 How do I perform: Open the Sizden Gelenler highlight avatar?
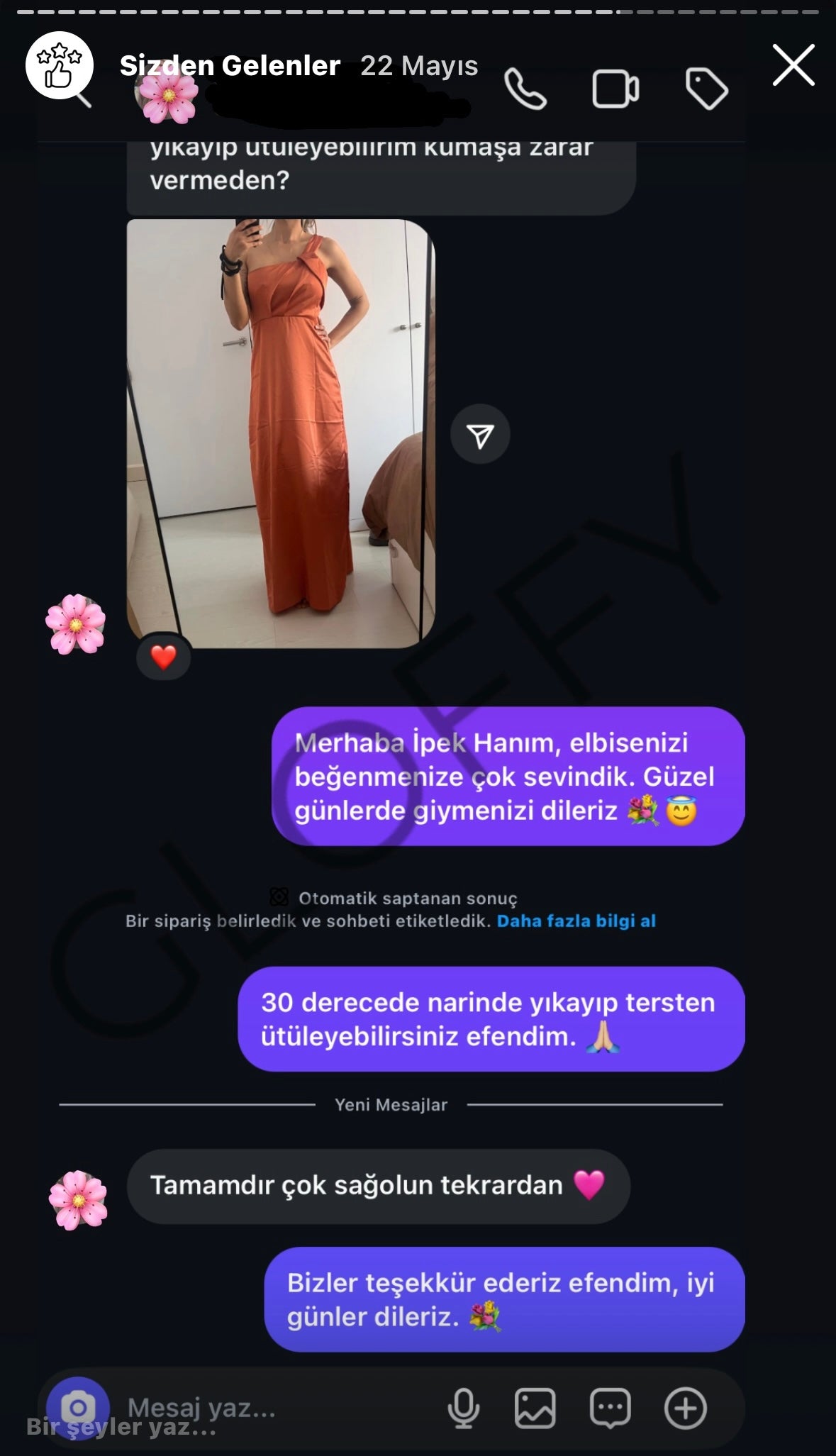[60, 65]
